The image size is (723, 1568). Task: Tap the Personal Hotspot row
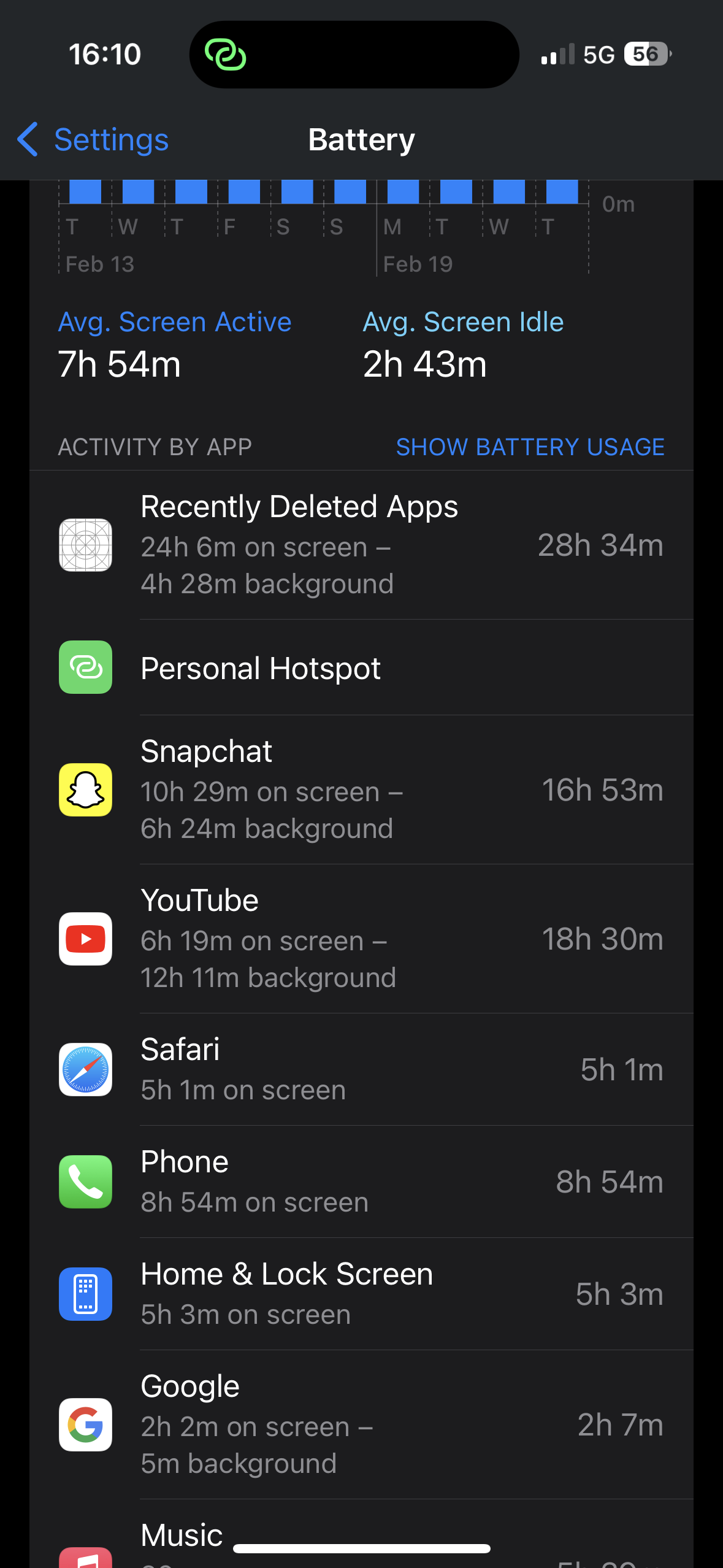361,667
